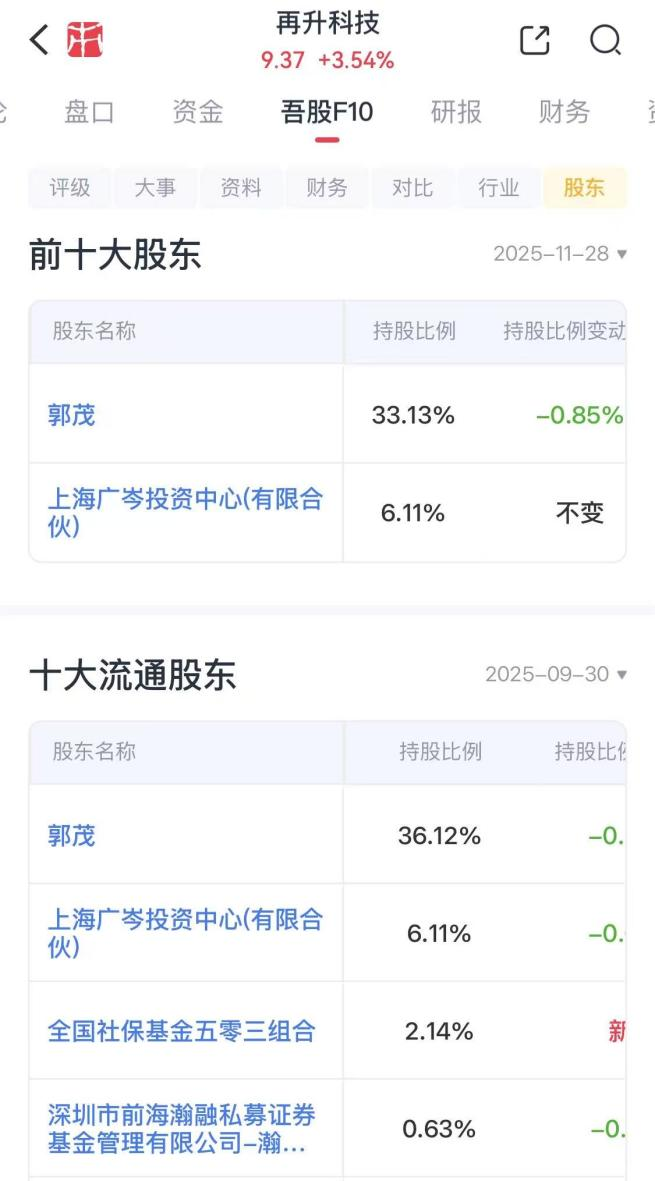
Task: Switch to the 资金 tab
Action: 197,112
